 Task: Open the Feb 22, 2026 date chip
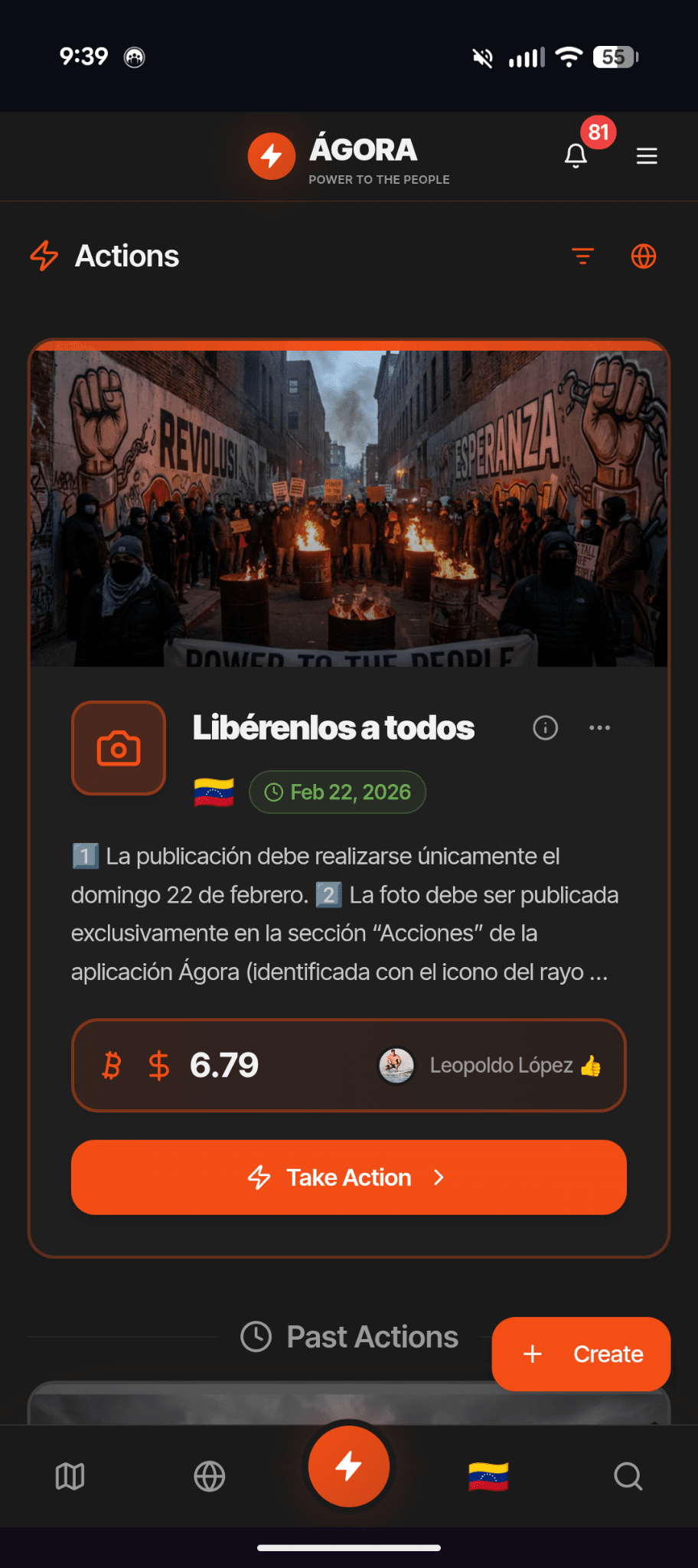coord(337,792)
